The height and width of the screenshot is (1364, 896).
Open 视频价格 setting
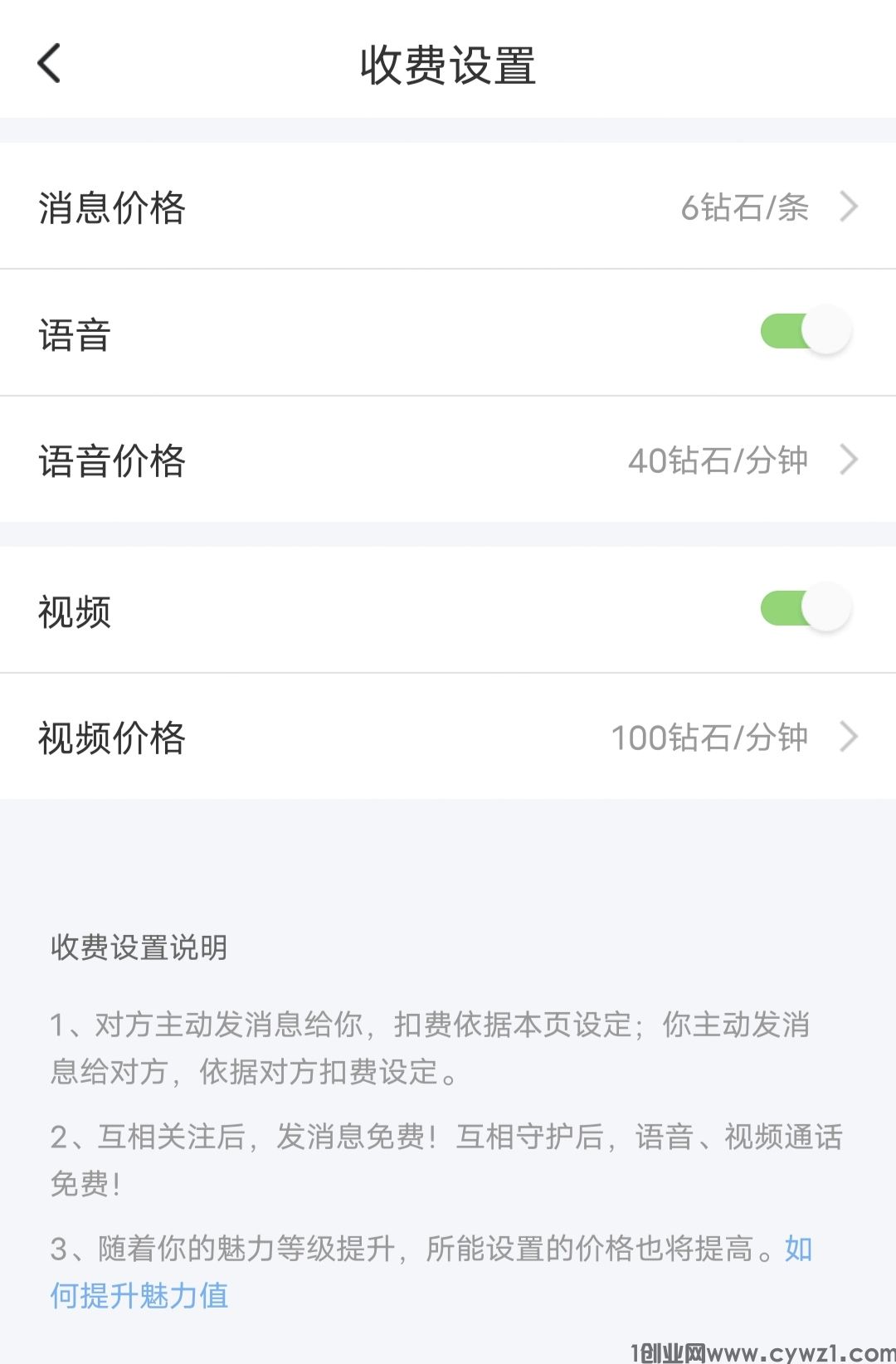coord(448,737)
